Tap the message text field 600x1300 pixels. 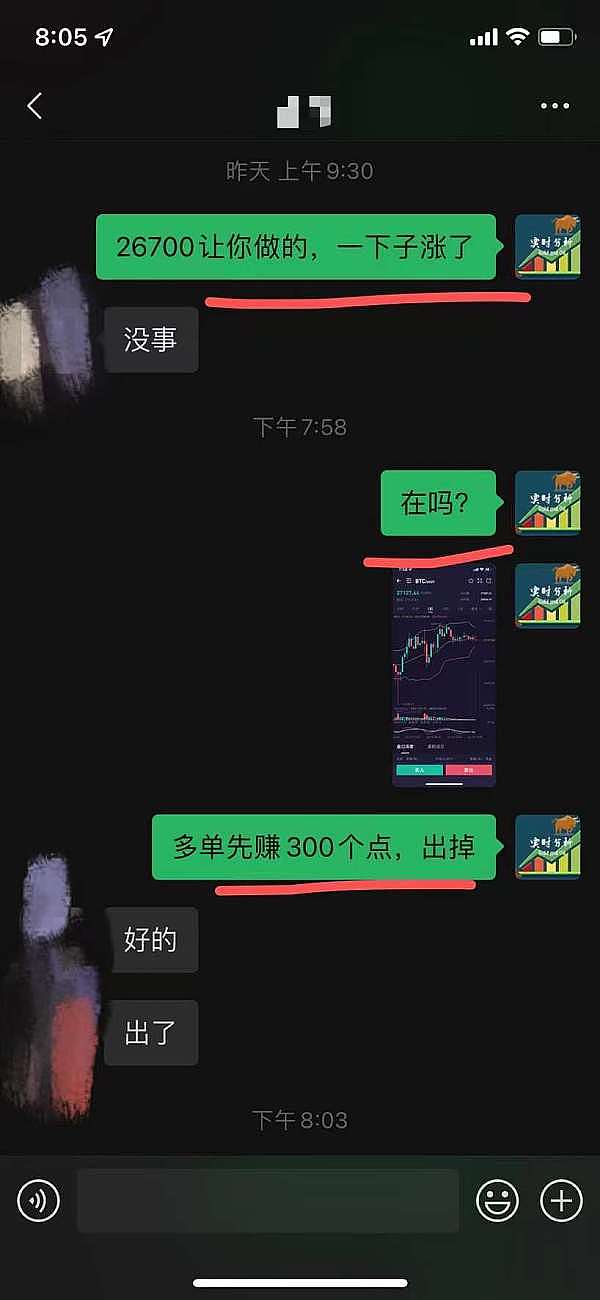(x=267, y=1200)
